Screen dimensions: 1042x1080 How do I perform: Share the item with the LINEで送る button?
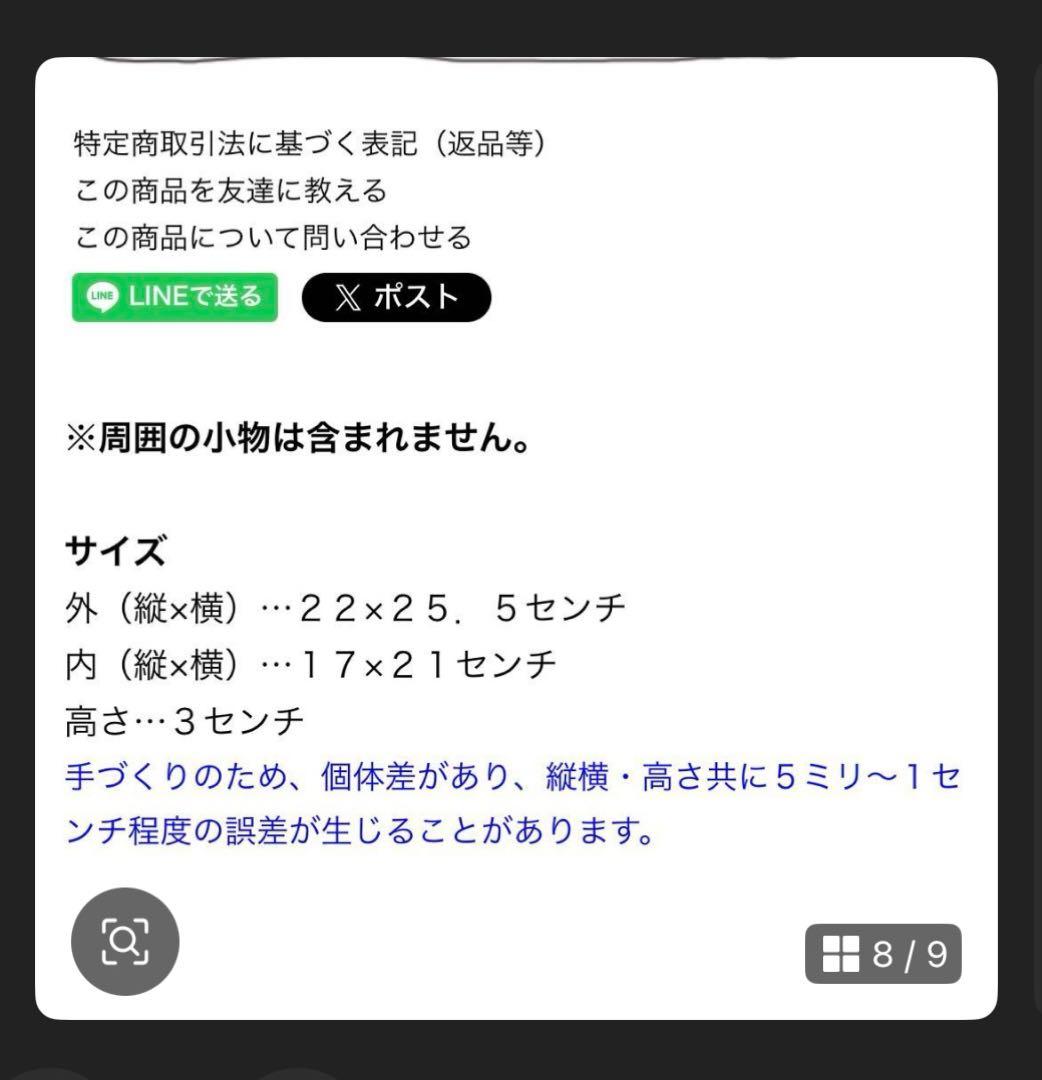(174, 297)
